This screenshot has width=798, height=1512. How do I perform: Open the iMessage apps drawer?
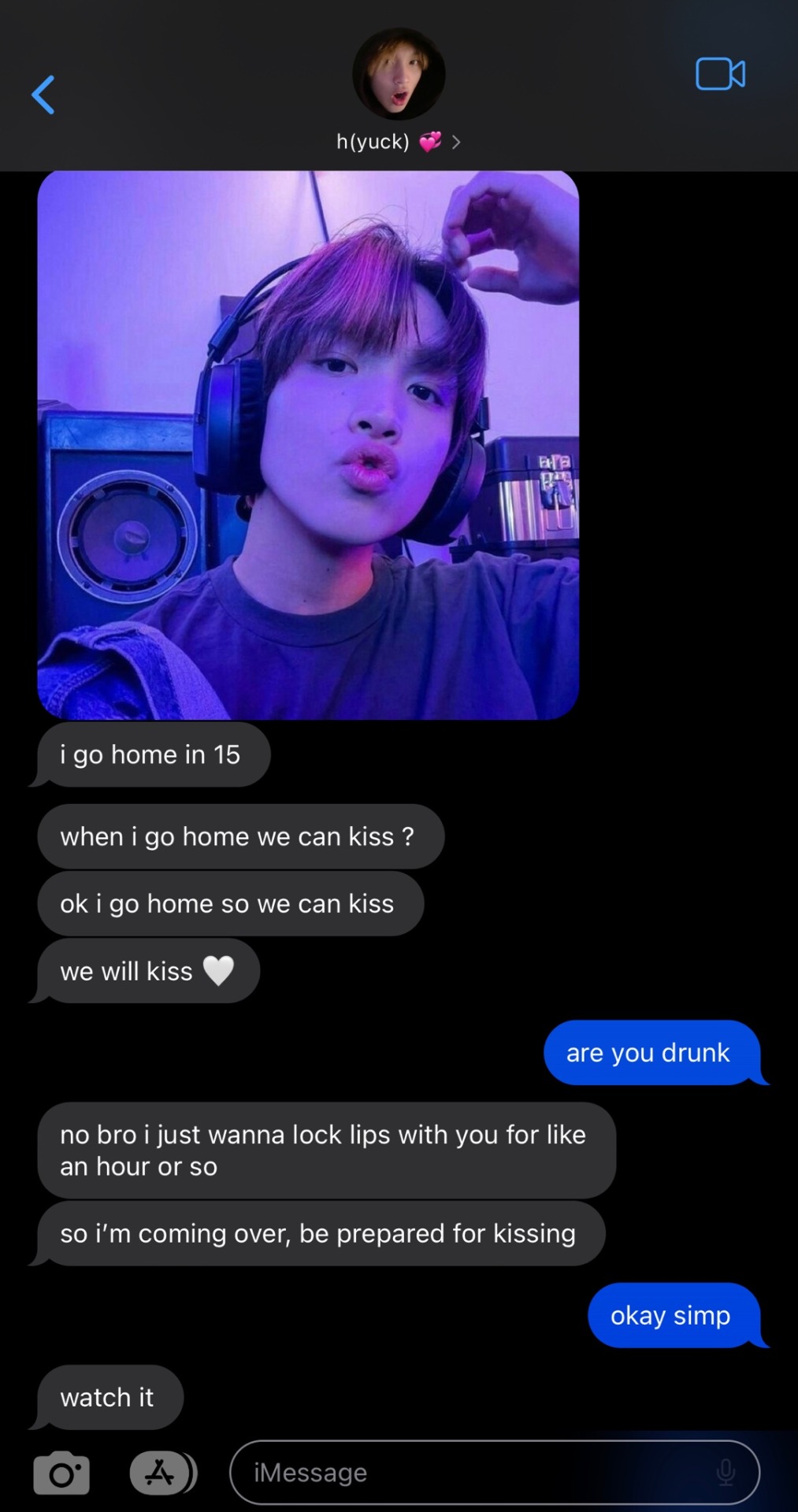pos(161,1473)
